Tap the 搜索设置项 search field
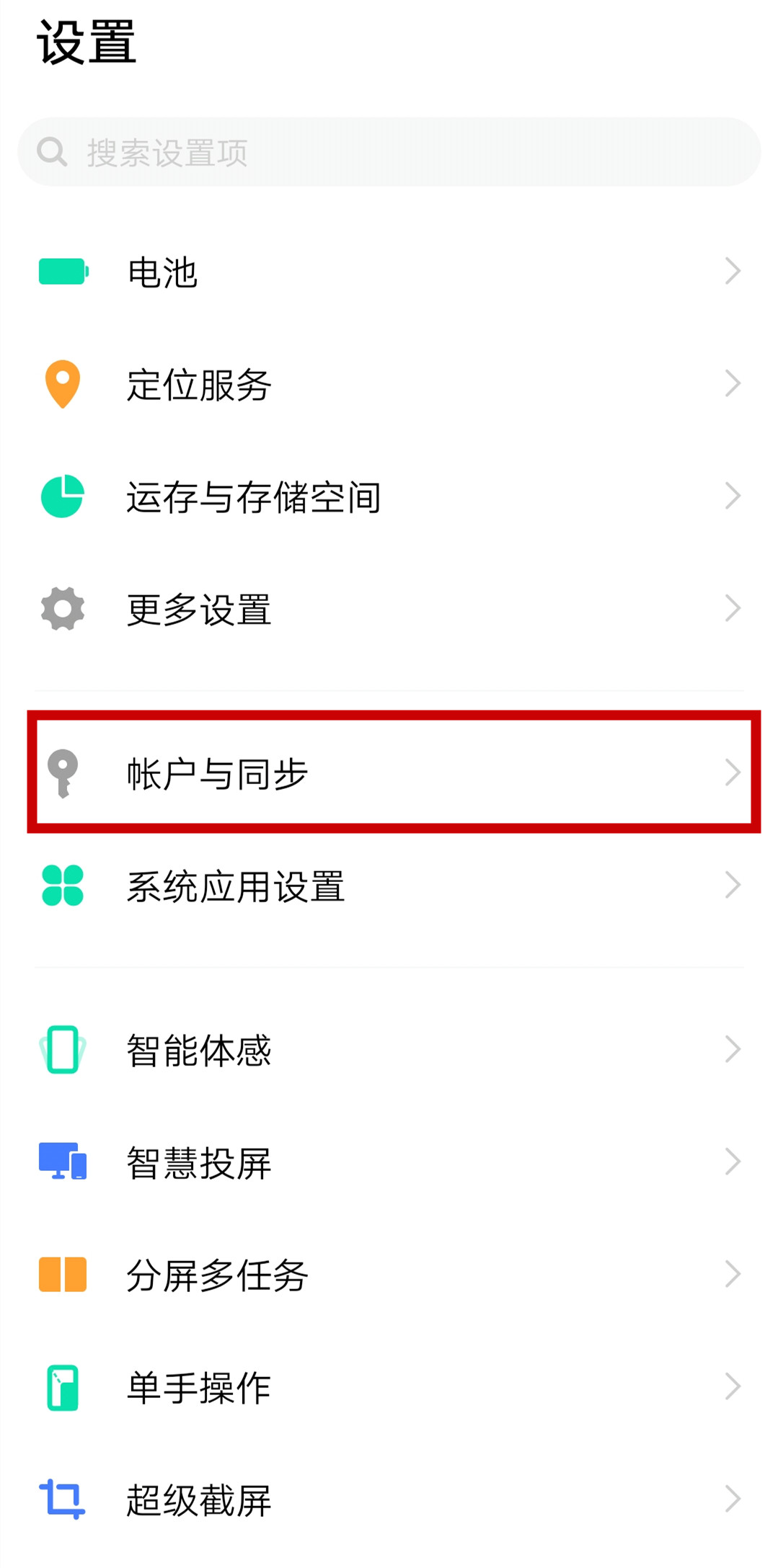The image size is (778, 1568). [x=389, y=152]
